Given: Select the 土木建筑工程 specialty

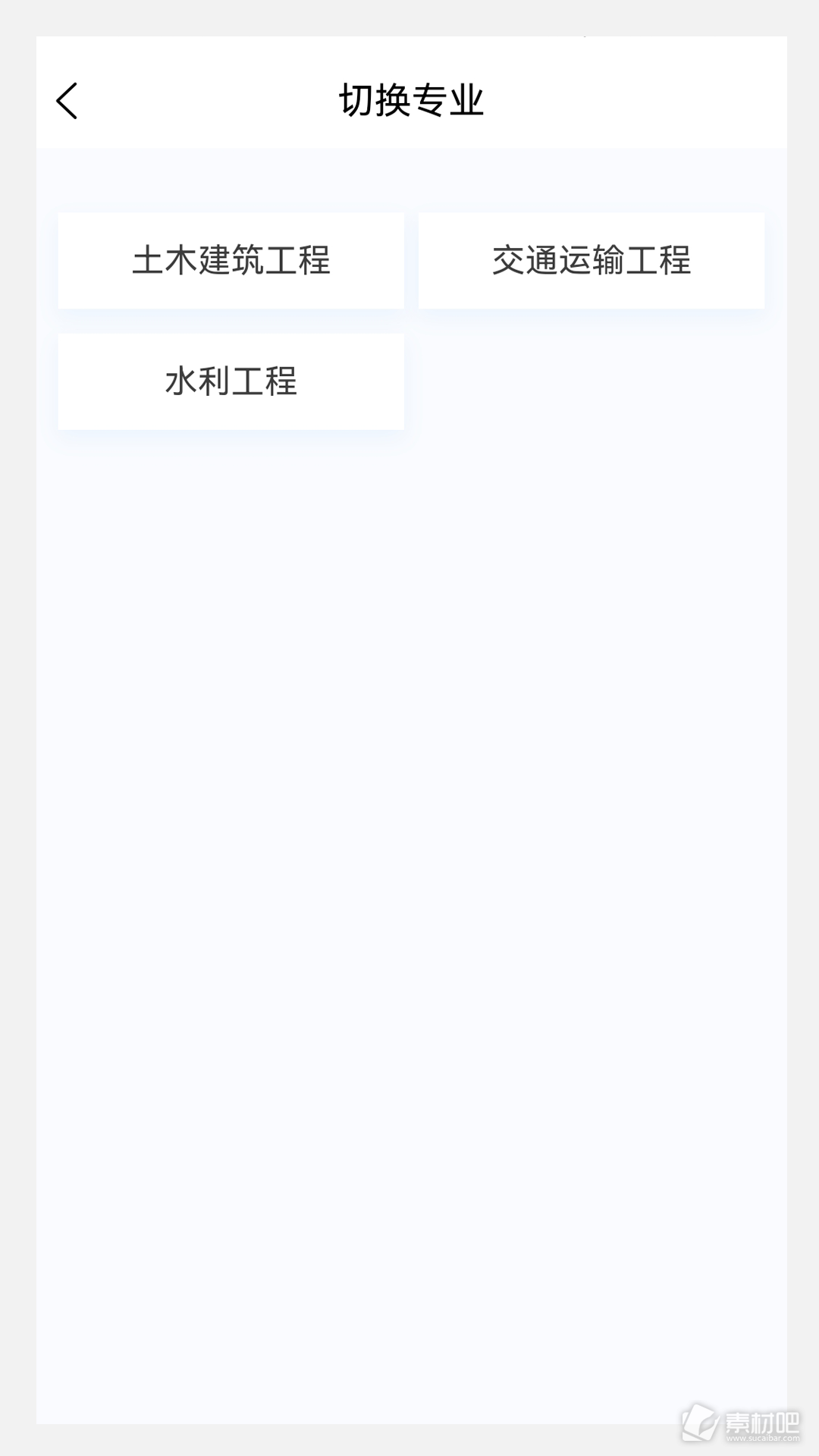Looking at the screenshot, I should 231,260.
